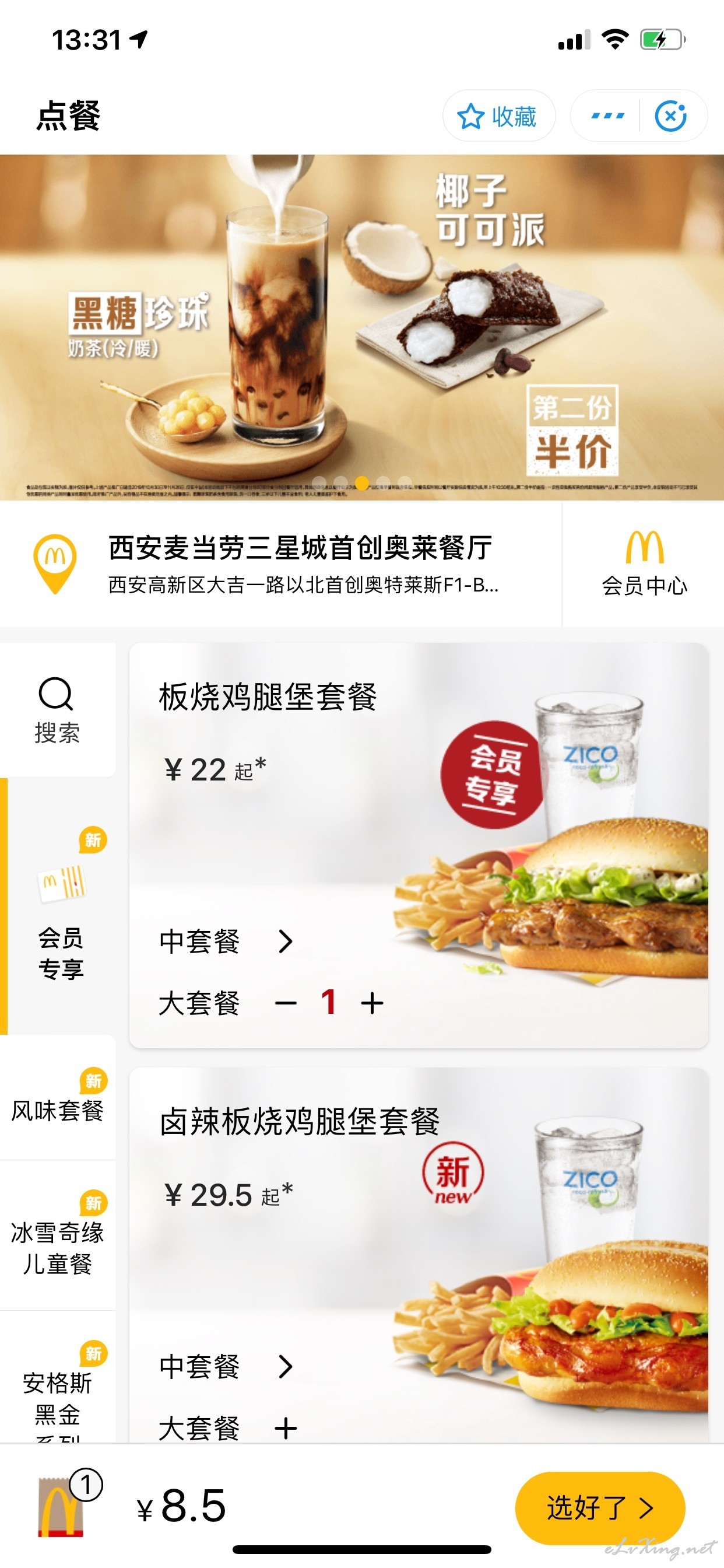
Task: Tap the 收藏 favorite button
Action: point(498,116)
